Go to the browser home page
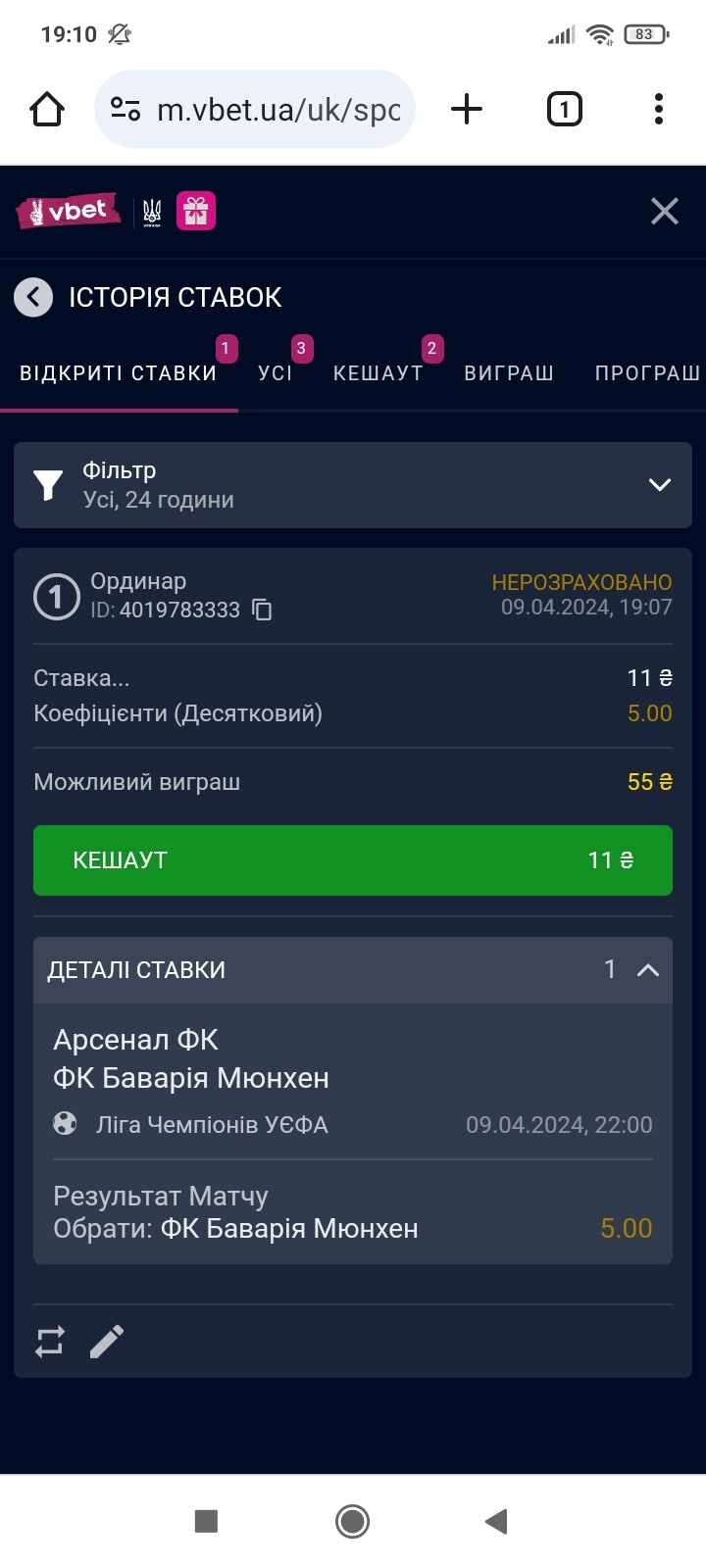This screenshot has width=706, height=1568. point(46,109)
